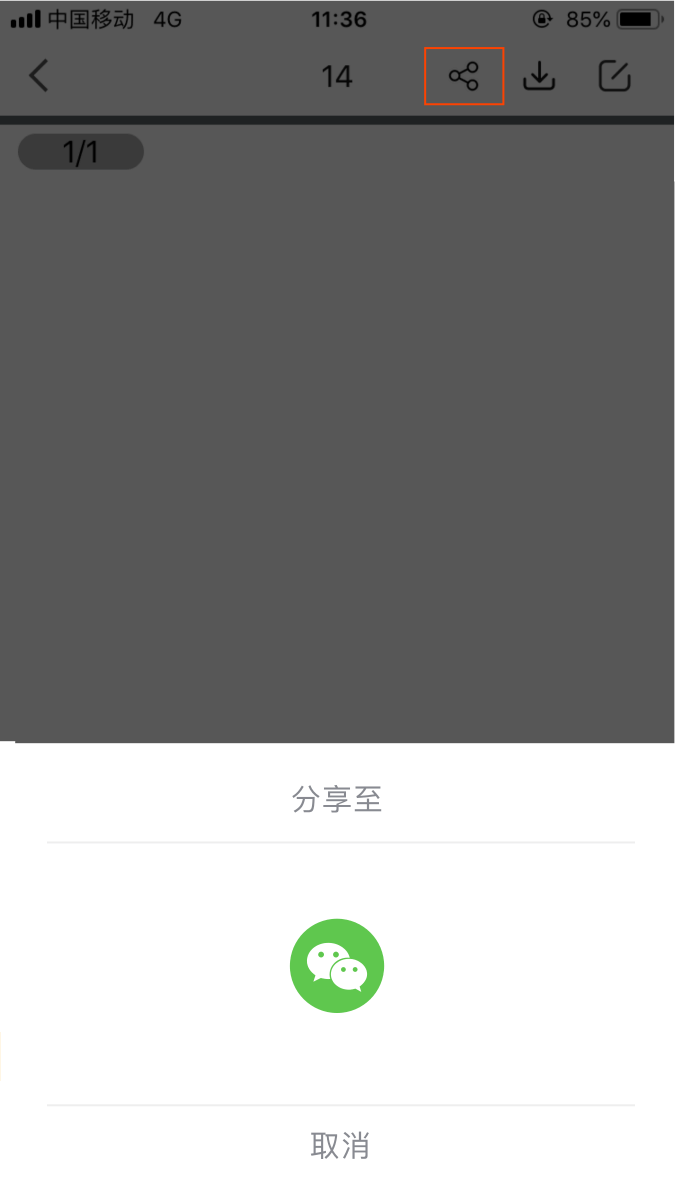The image size is (676, 1200).
Task: Tap the share icon in the top bar
Action: [x=464, y=76]
